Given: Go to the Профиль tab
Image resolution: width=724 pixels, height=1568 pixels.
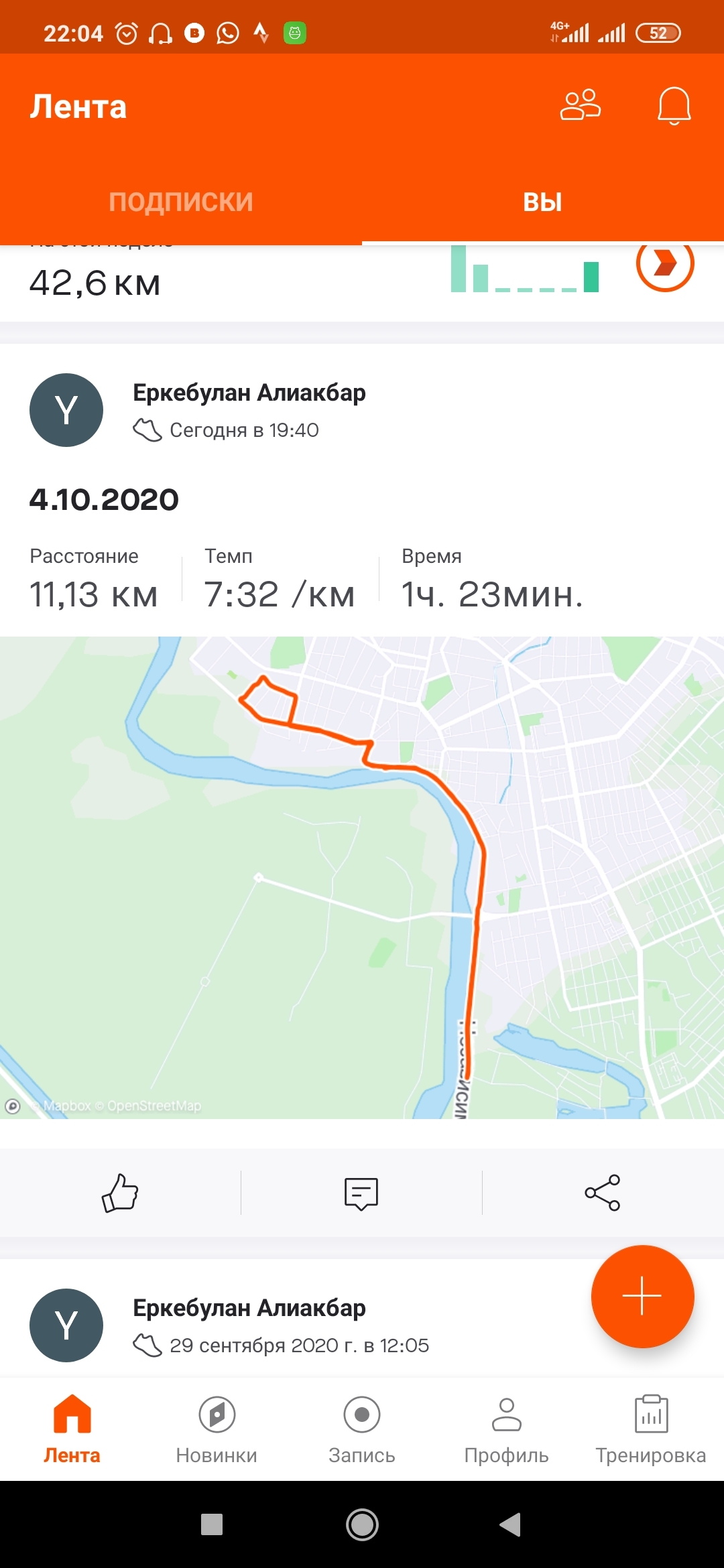Looking at the screenshot, I should 506,1427.
